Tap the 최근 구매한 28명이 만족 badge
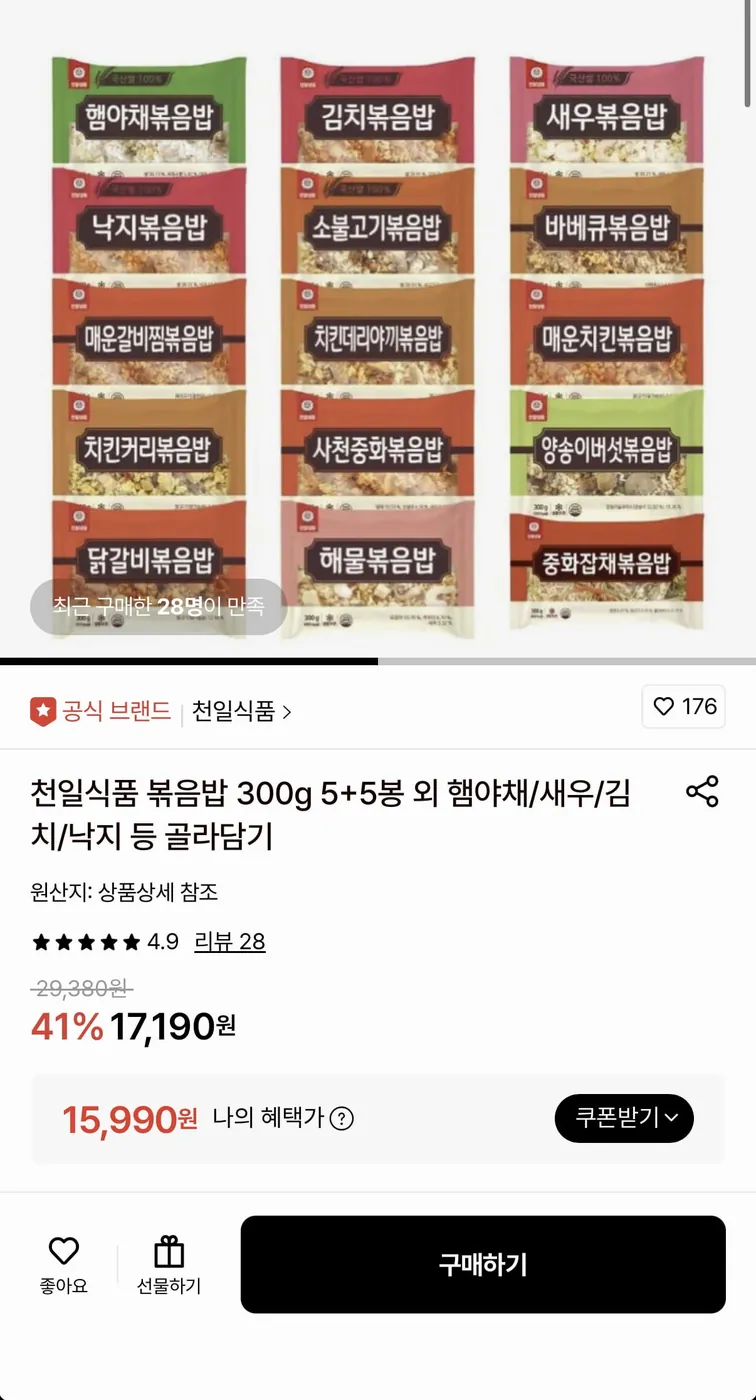Screen dimensions: 756x1400 coord(160,607)
